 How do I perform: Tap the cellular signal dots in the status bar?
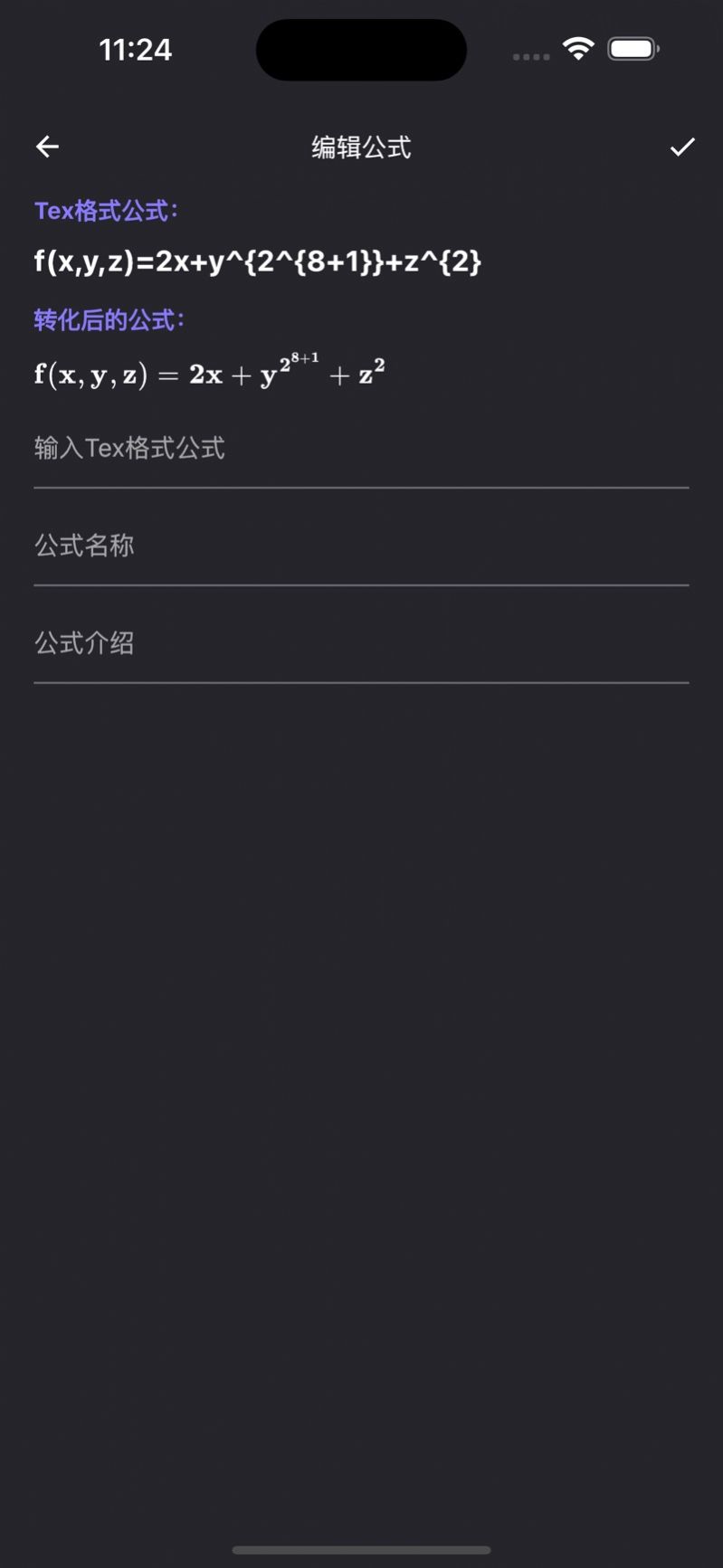(529, 54)
